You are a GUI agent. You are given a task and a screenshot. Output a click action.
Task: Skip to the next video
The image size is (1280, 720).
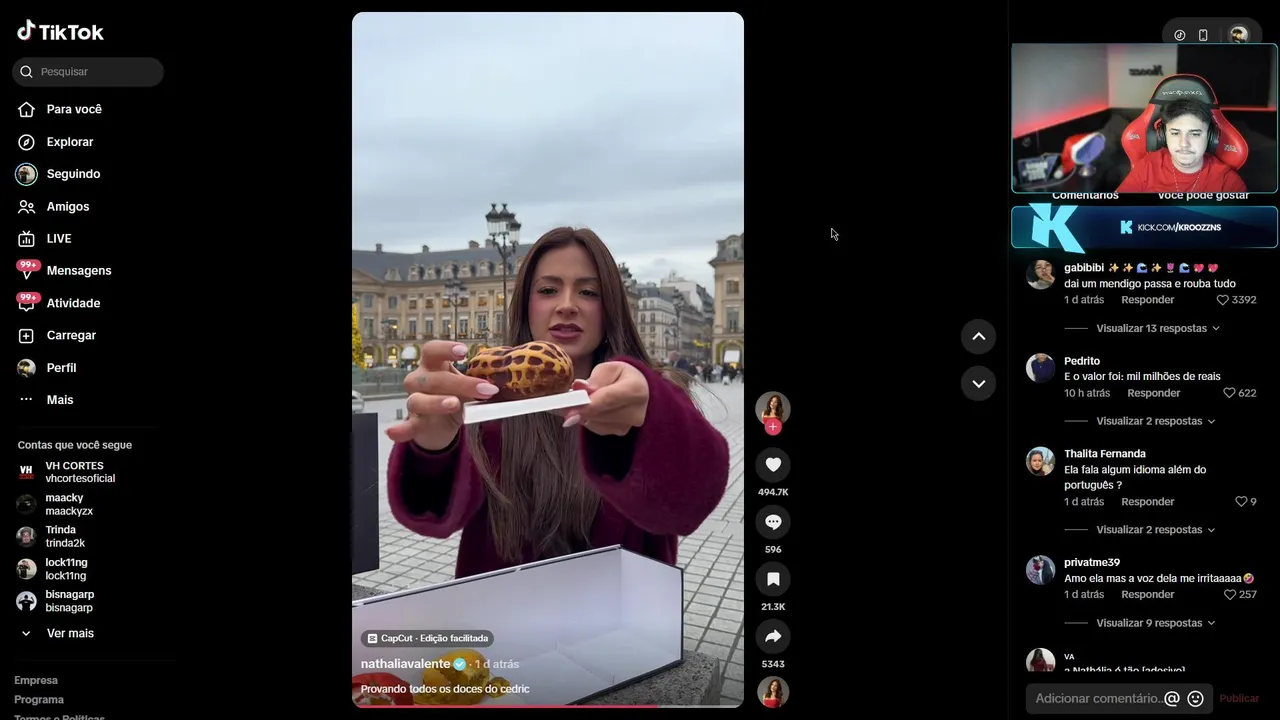[978, 384]
